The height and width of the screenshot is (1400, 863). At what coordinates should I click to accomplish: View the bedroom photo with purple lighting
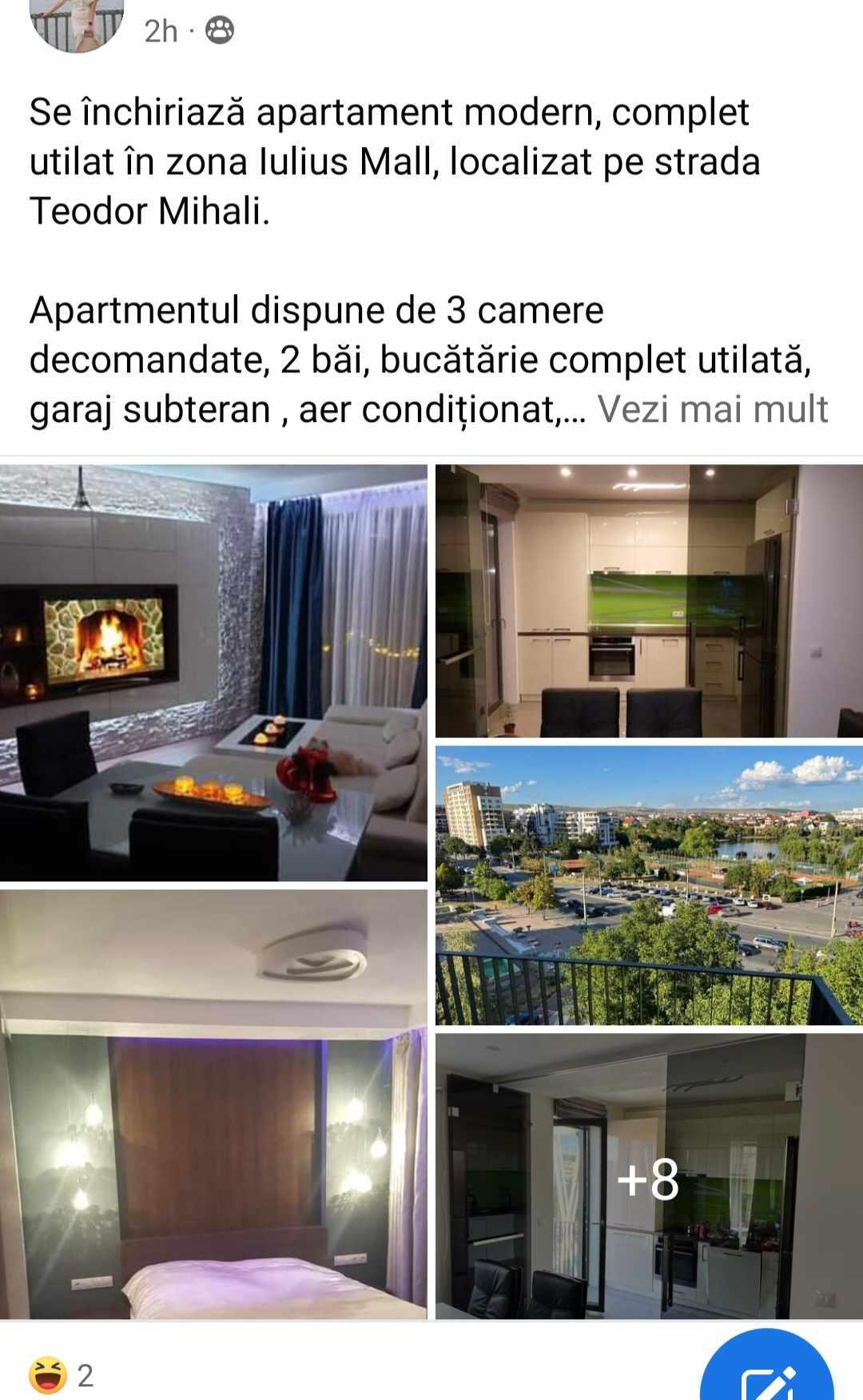213,1103
